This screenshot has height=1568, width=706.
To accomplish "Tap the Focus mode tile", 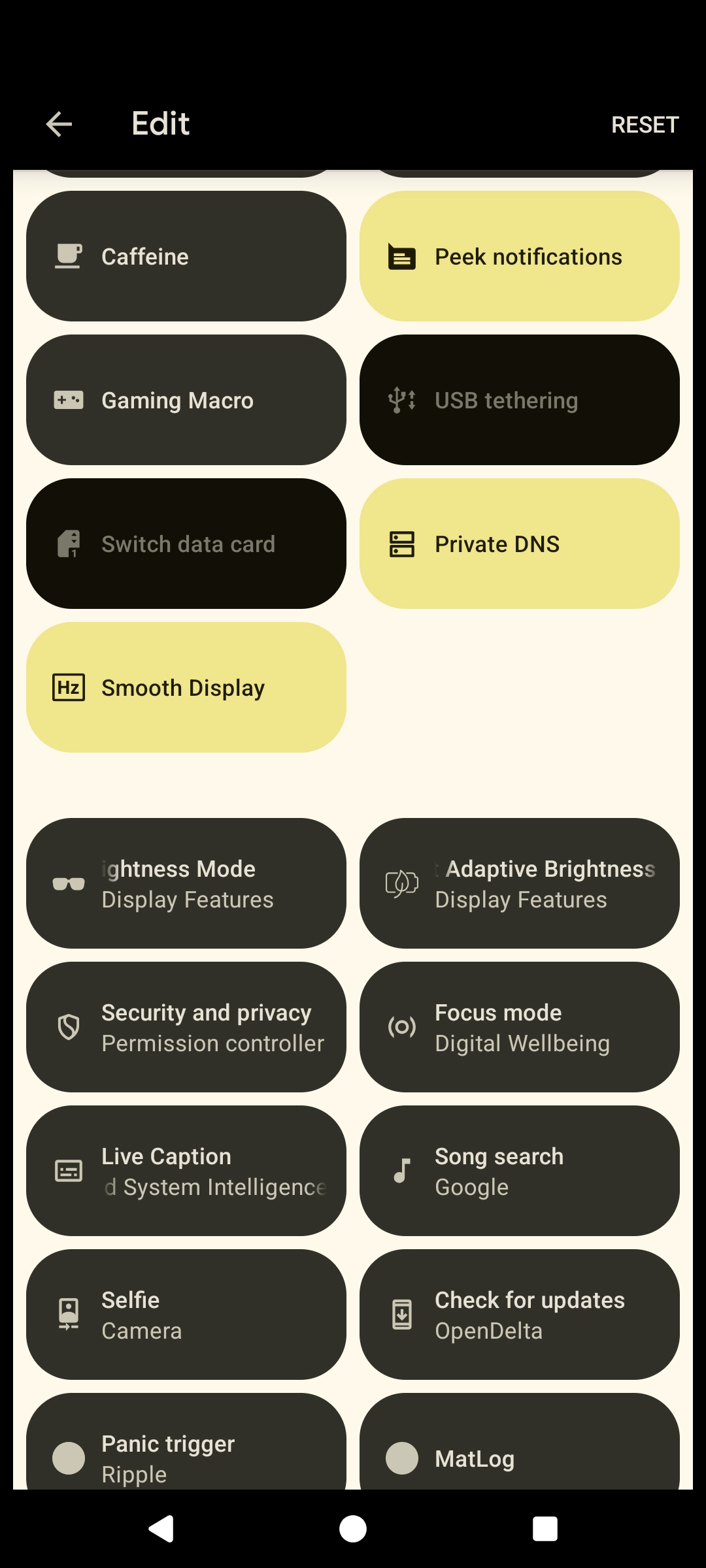I will coord(520,1027).
